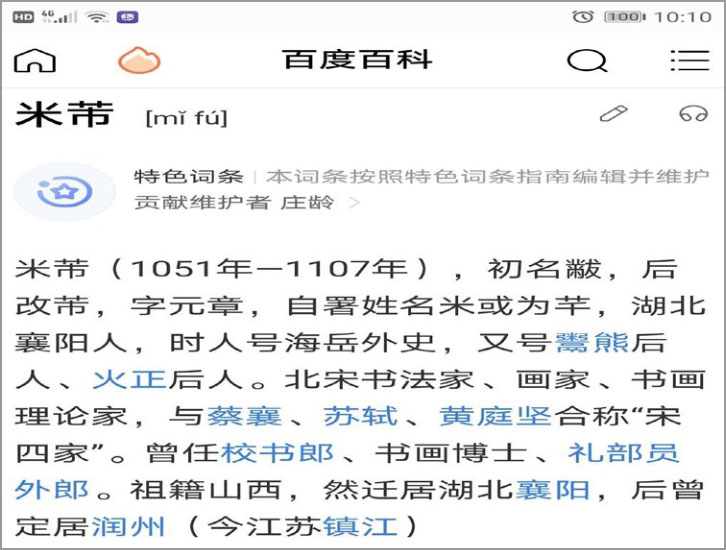Open the 黄庭坚 link
This screenshot has height=550, width=726.
pyautogui.click(x=495, y=416)
